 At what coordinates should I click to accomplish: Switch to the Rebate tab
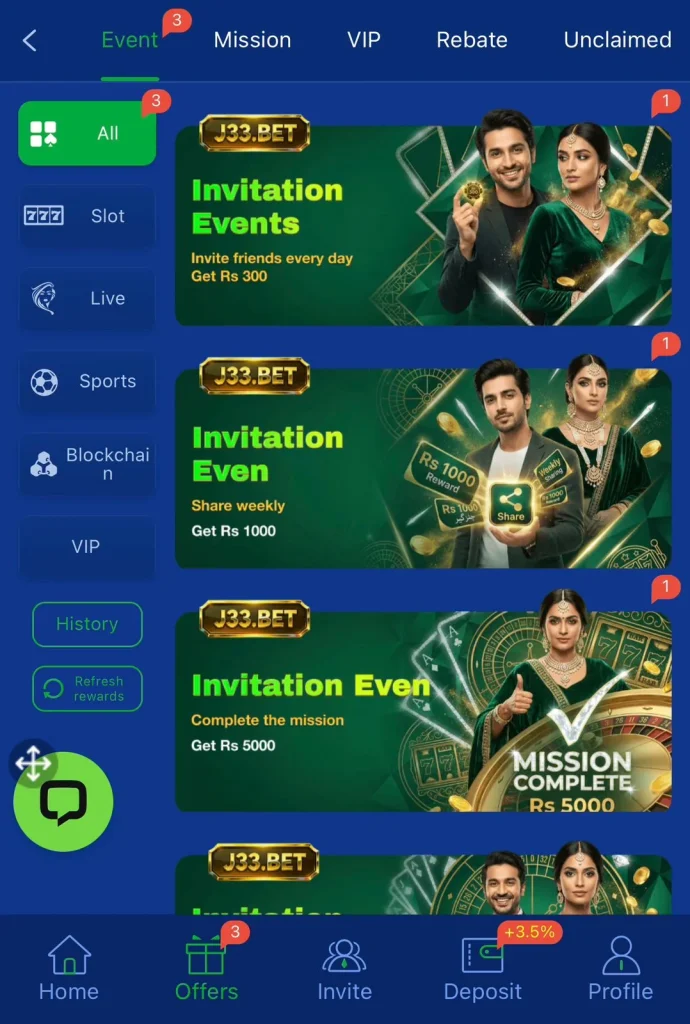click(472, 41)
